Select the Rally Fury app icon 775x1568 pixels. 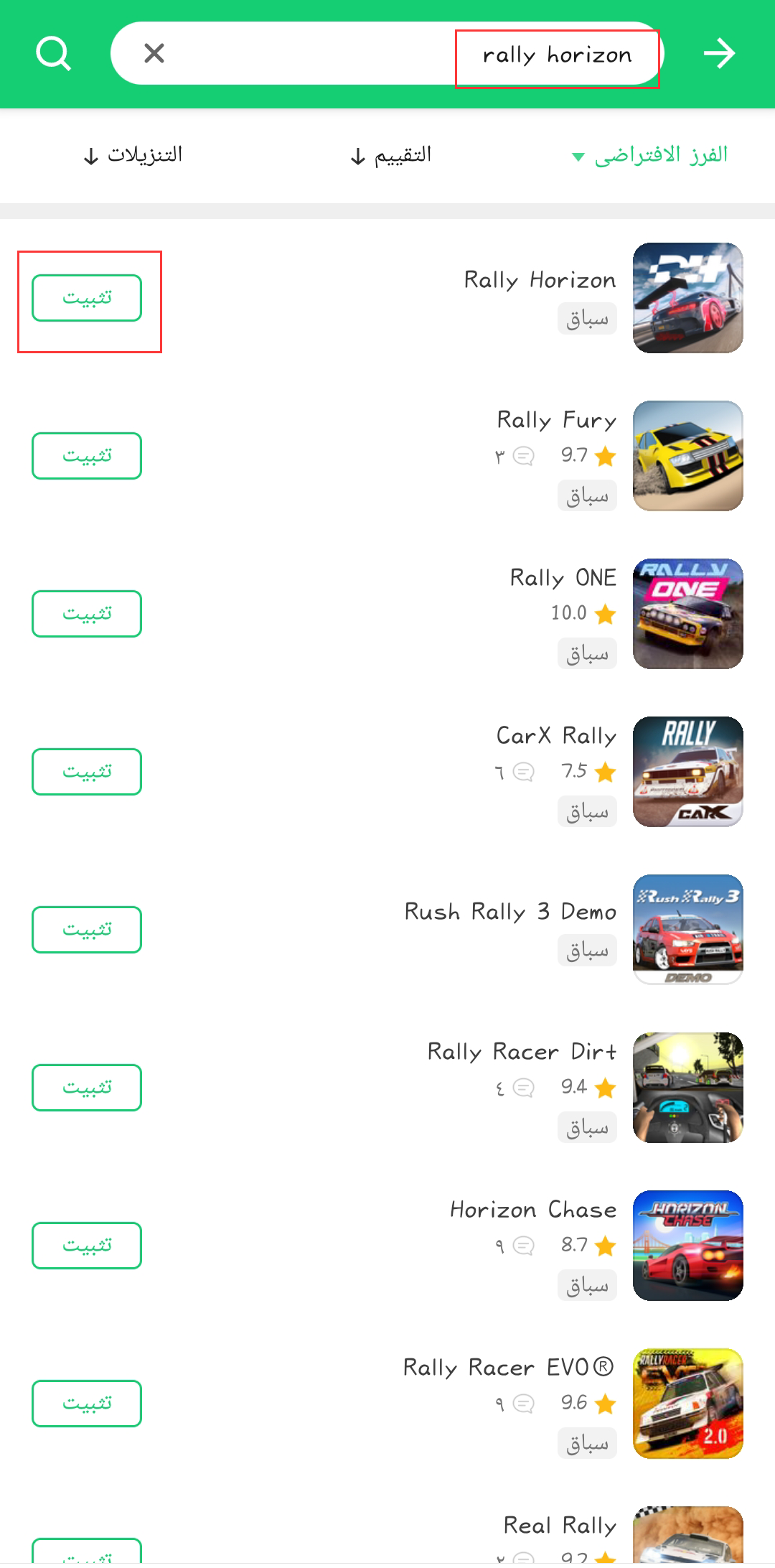687,455
